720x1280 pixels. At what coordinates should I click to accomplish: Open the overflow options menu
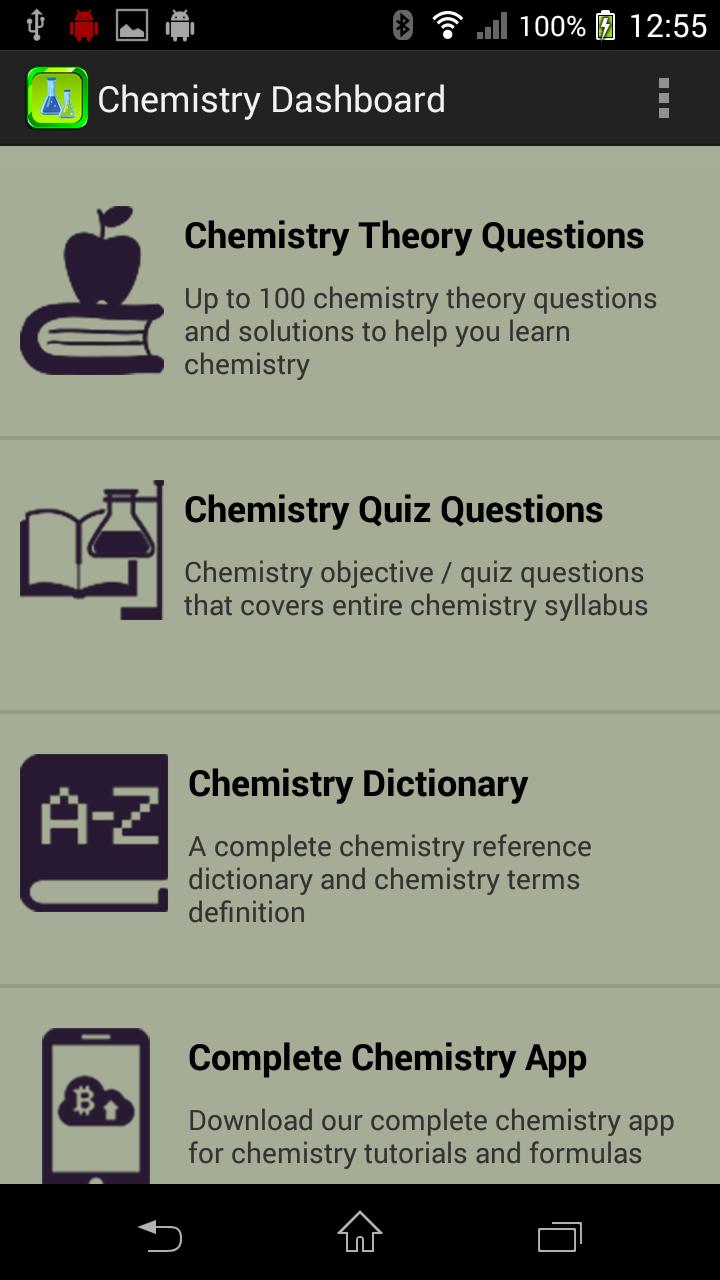663,98
